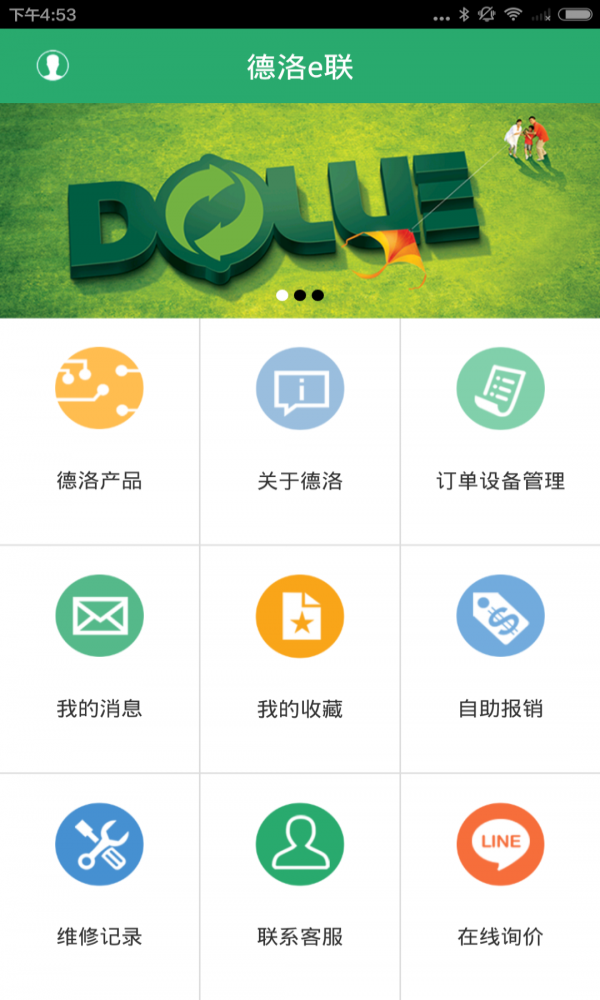
Task: Select 联系客服 to contact support
Action: pyautogui.click(x=300, y=886)
